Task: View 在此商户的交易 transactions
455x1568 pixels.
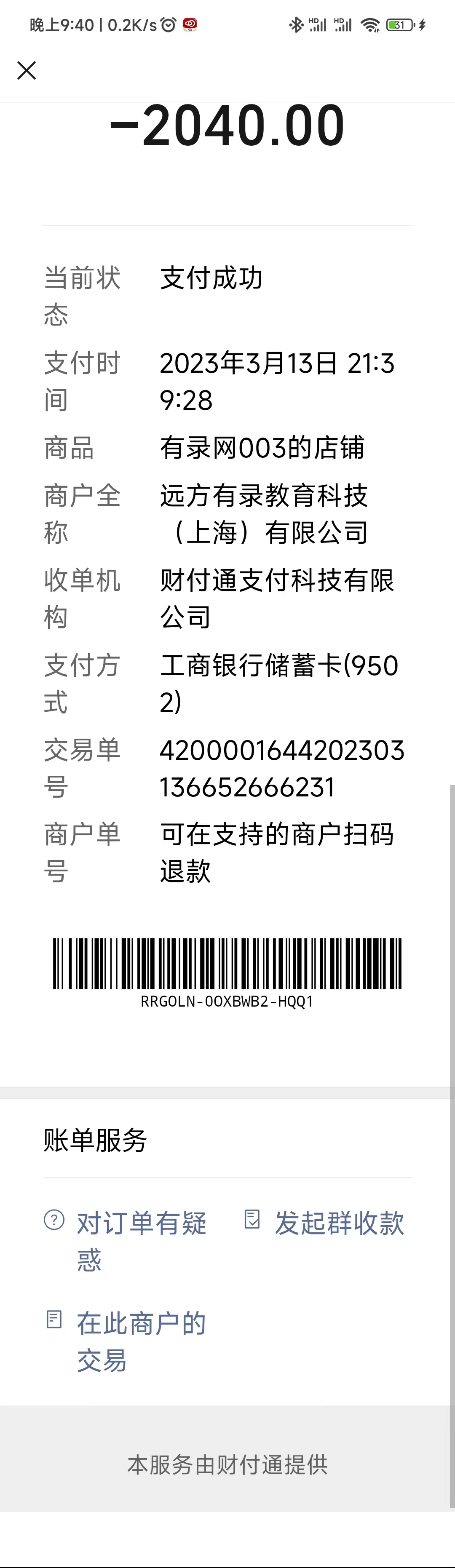Action: pos(141,1341)
